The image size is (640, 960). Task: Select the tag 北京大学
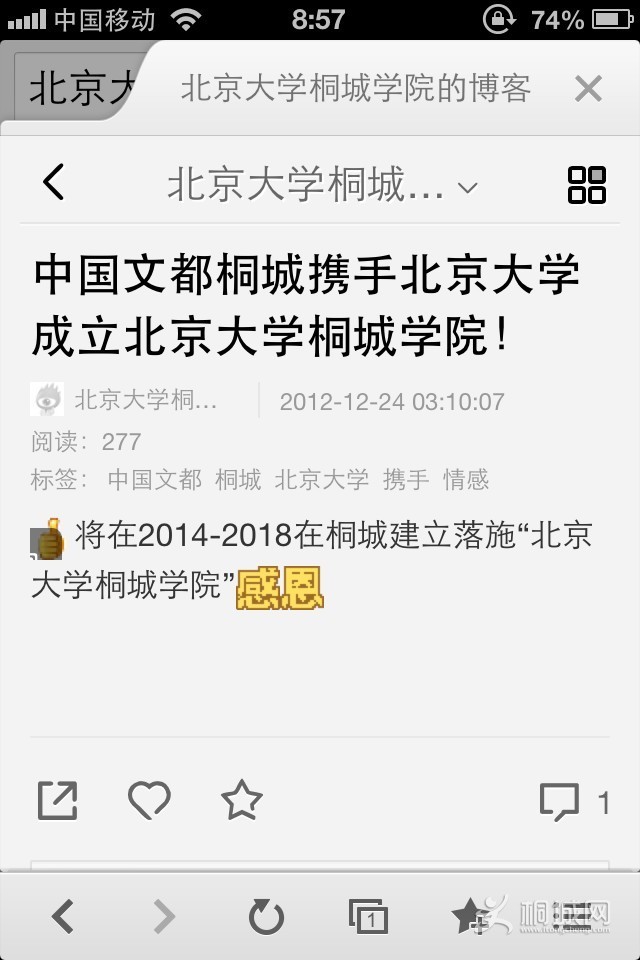tap(321, 480)
